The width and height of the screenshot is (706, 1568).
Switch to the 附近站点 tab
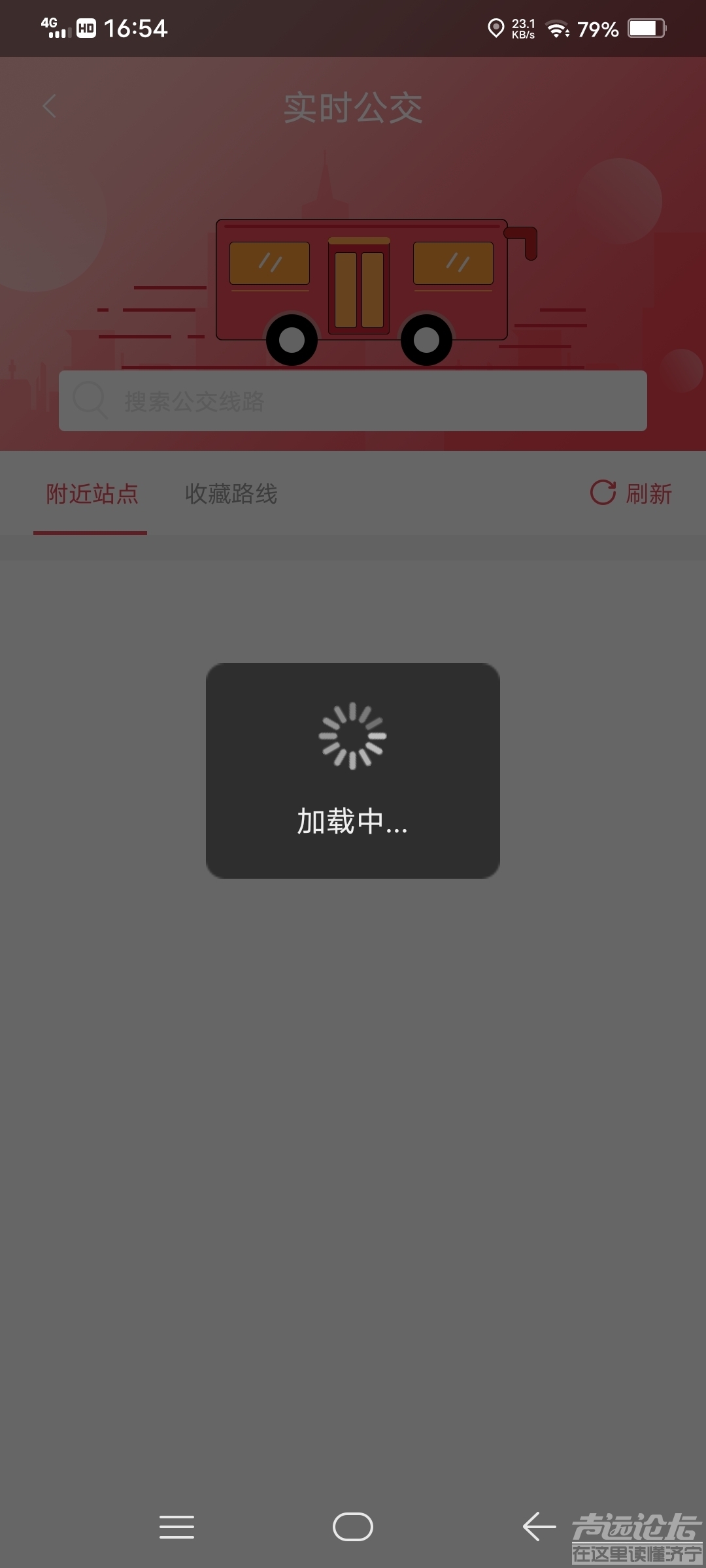(x=92, y=494)
